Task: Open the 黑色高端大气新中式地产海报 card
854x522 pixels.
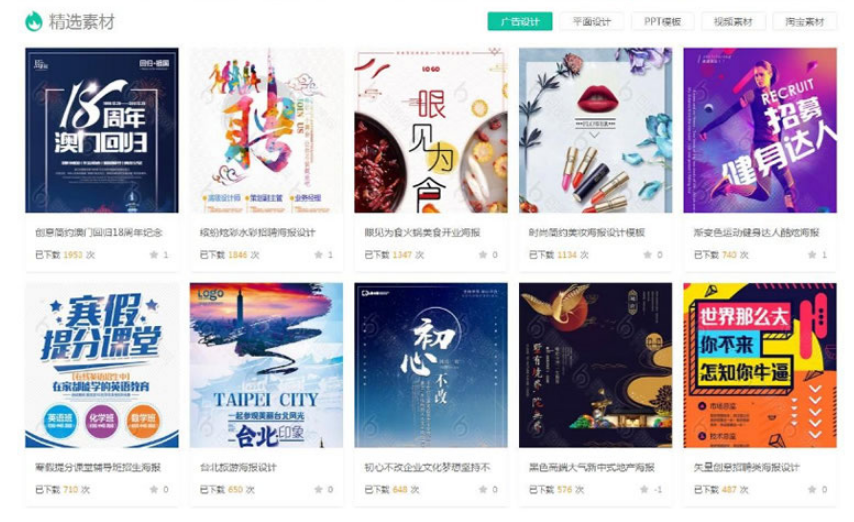Action: click(595, 365)
